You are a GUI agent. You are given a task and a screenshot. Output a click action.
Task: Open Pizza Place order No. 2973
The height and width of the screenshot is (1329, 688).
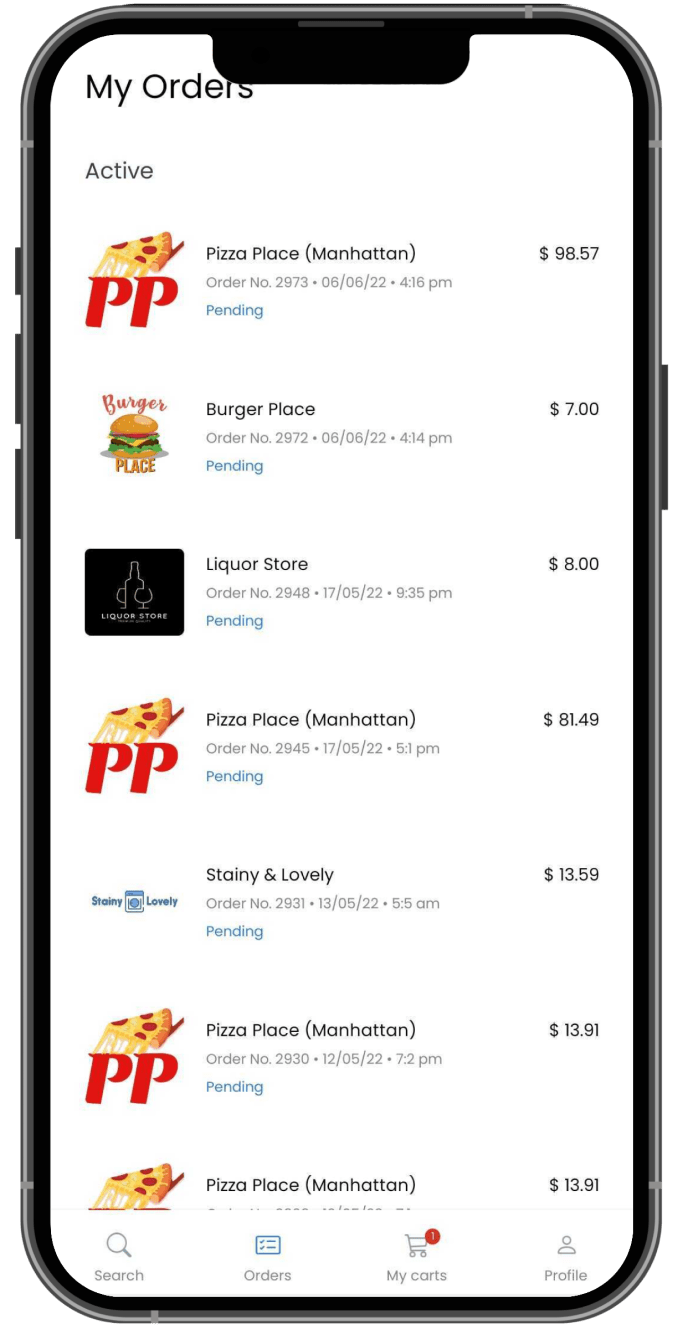tap(342, 281)
